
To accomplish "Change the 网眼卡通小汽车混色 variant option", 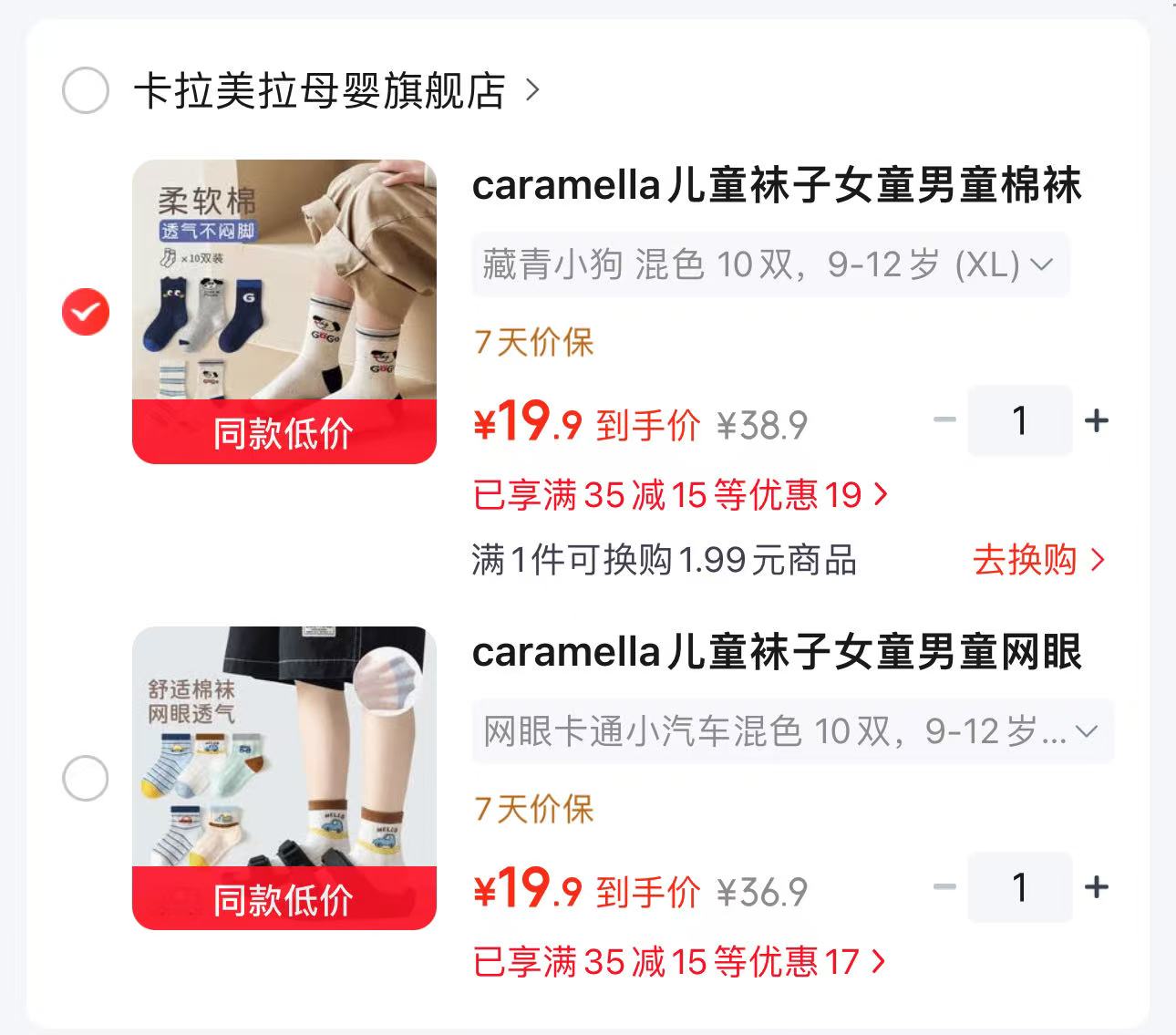I will click(793, 731).
